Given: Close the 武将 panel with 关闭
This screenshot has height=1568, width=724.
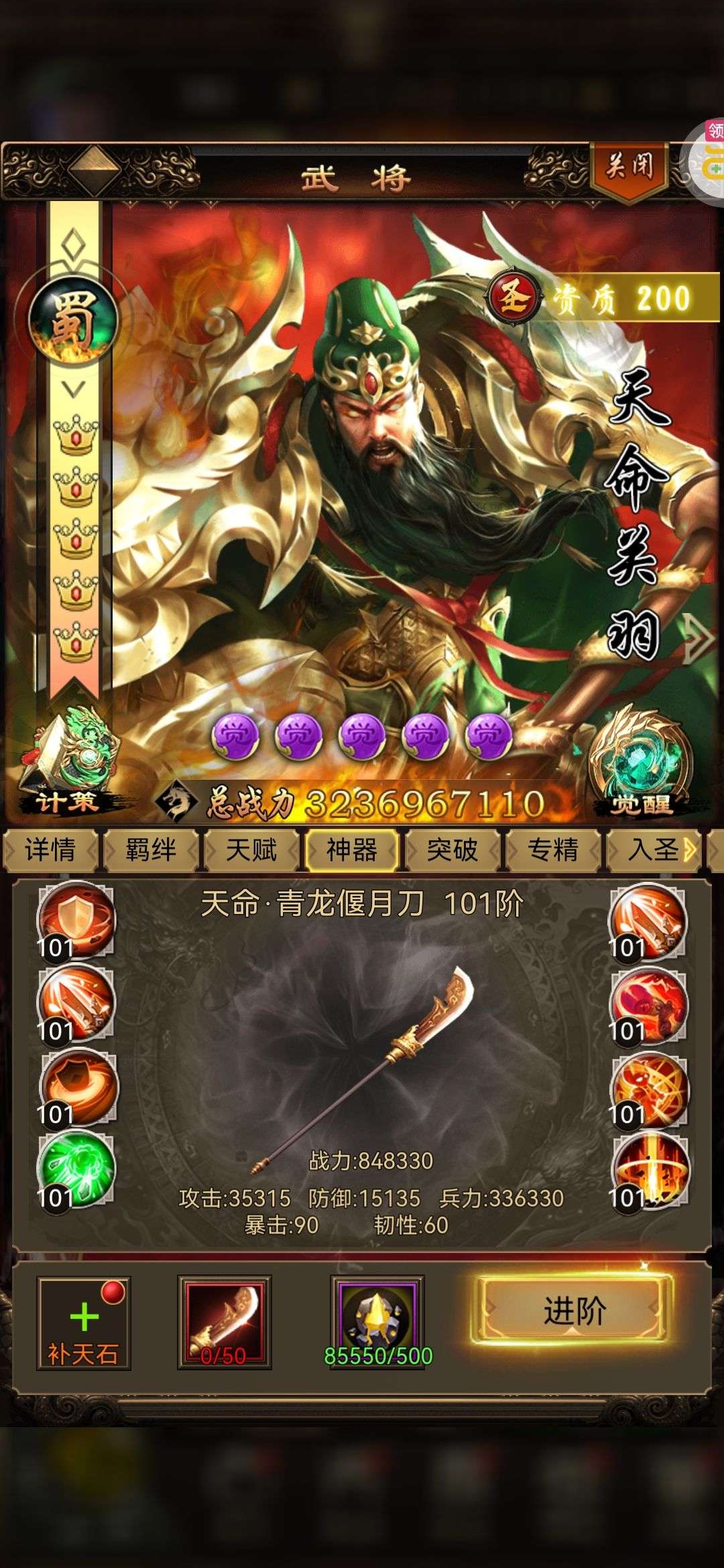Looking at the screenshot, I should point(629,169).
